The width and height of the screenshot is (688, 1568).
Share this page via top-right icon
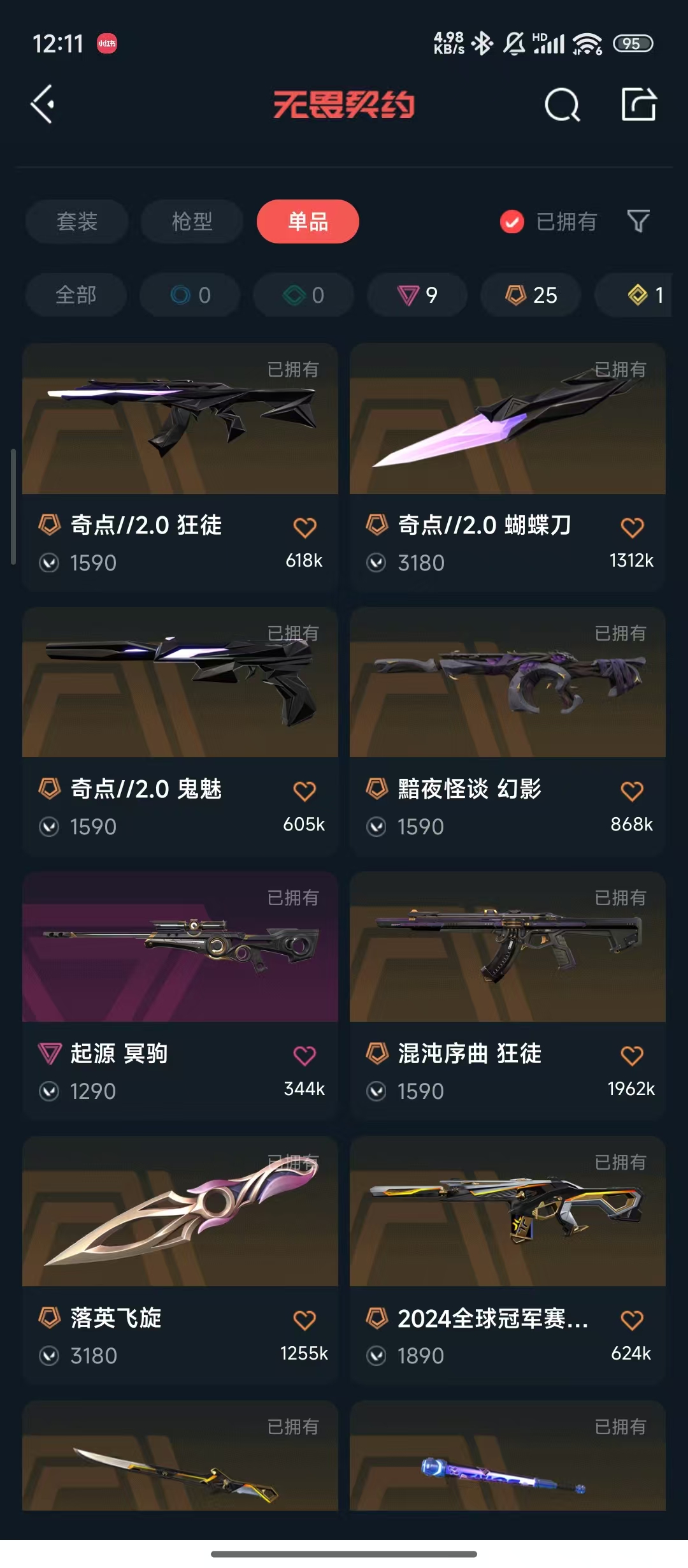[x=638, y=105]
